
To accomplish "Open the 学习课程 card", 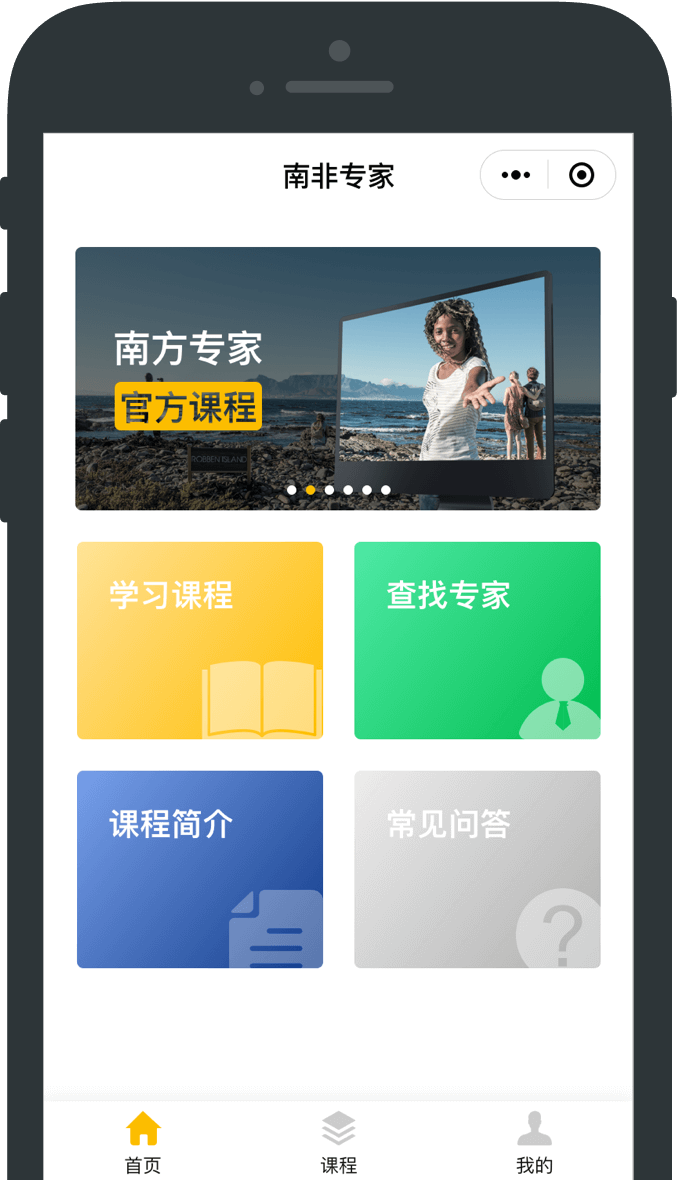I will [x=200, y=640].
